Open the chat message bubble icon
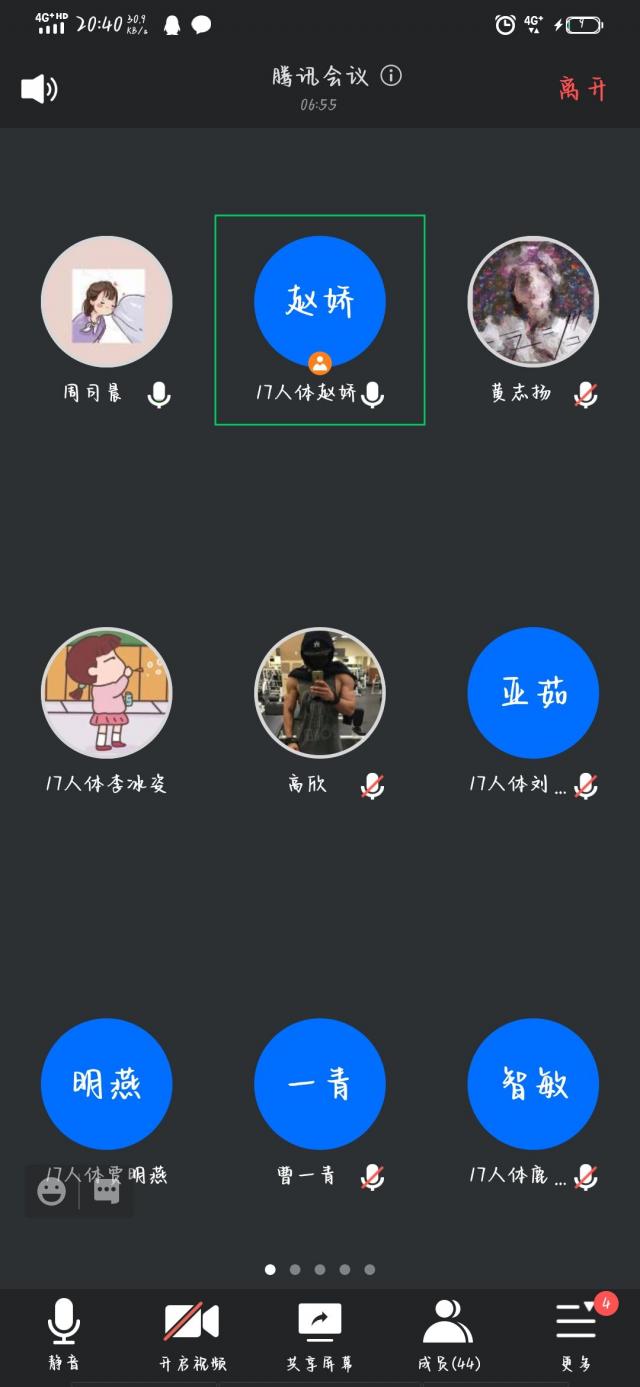 [x=106, y=1191]
